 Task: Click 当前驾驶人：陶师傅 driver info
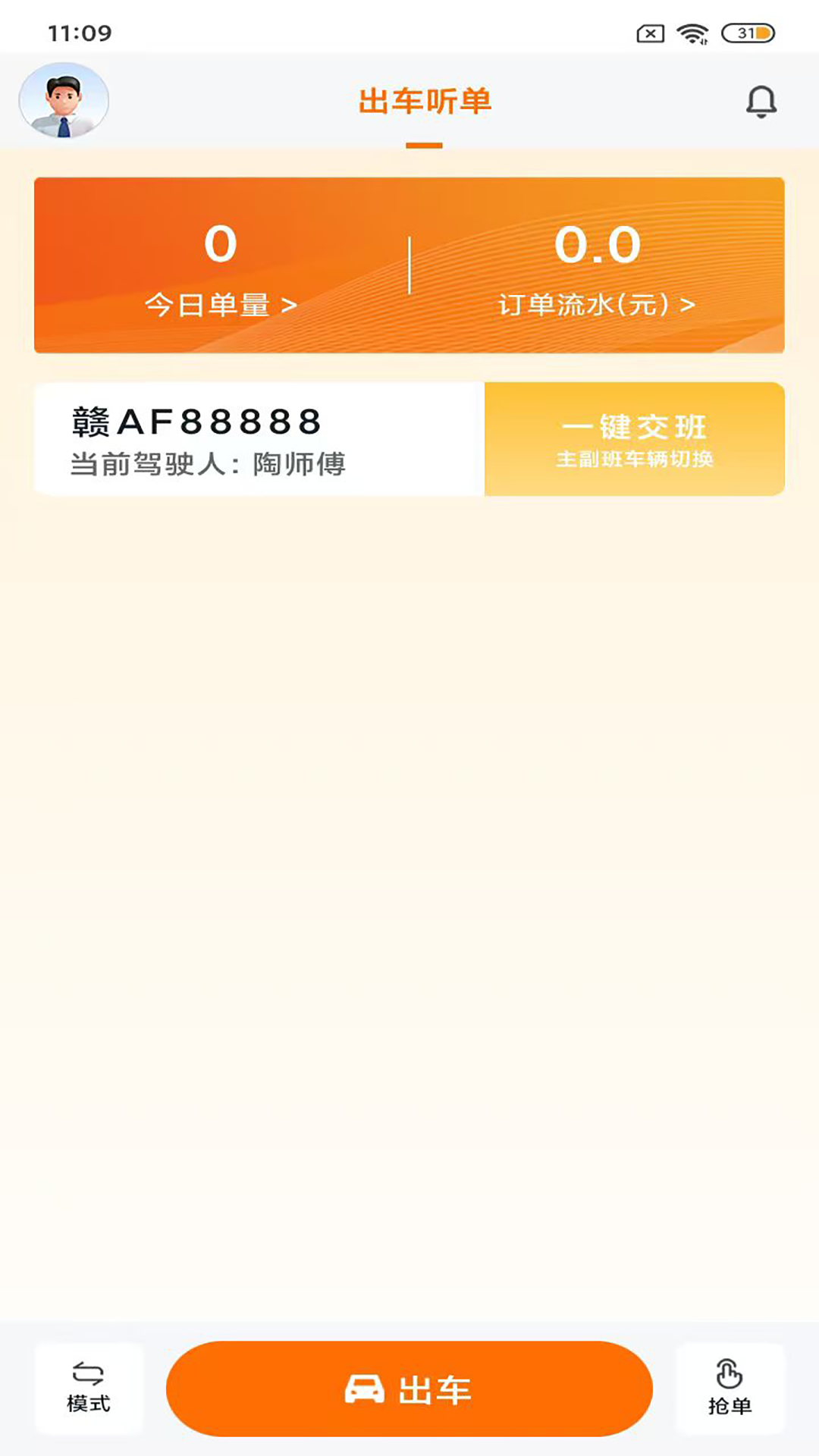pos(209,465)
